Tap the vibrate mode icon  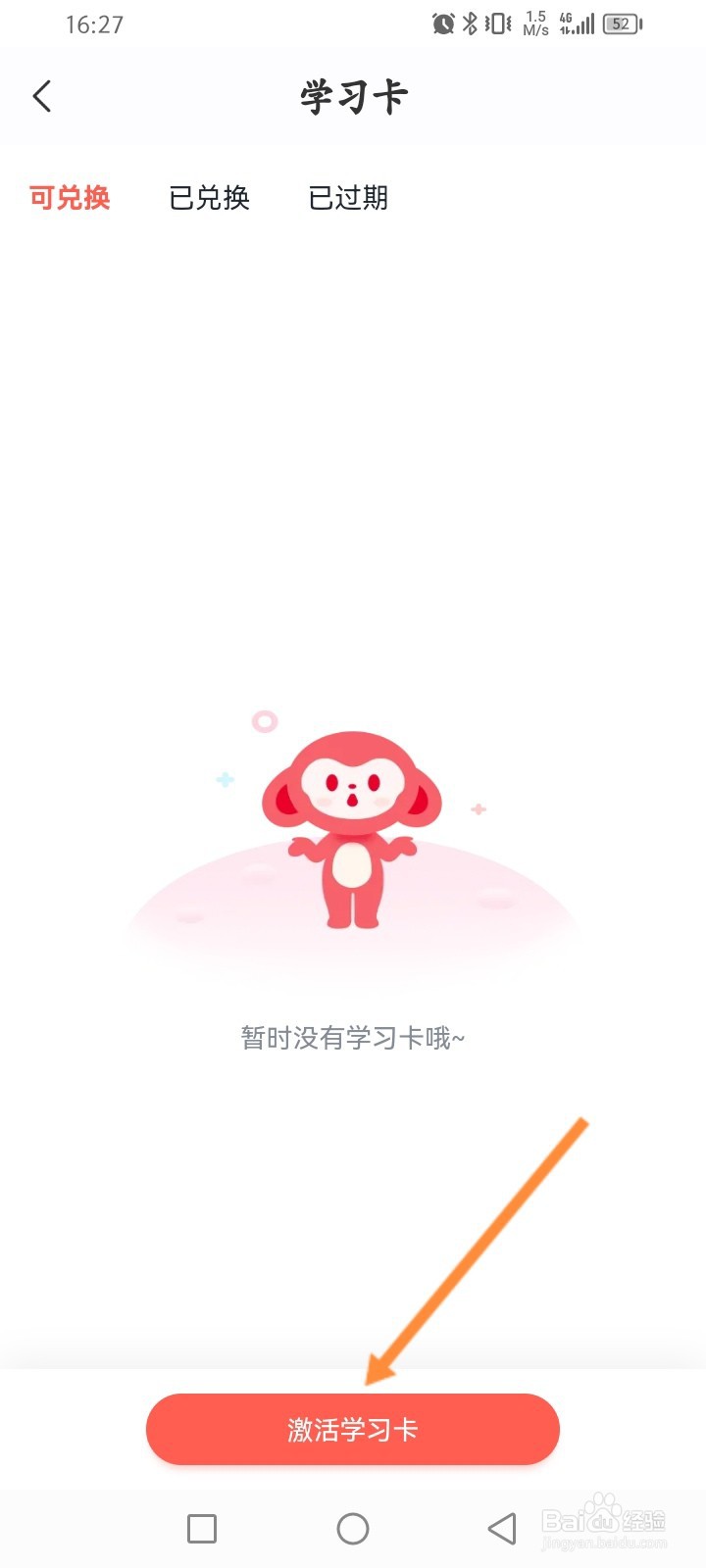tap(498, 23)
